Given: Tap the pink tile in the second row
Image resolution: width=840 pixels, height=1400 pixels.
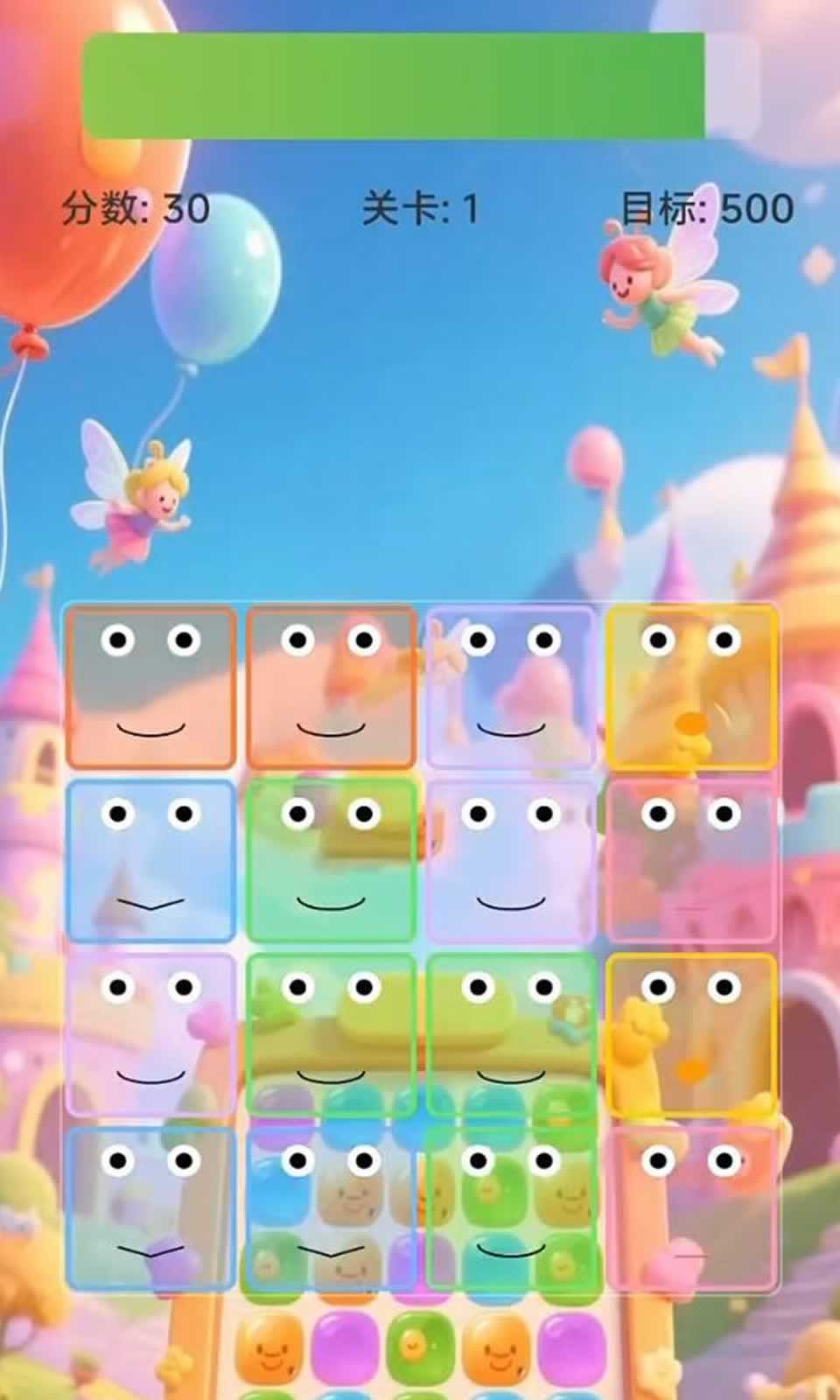Looking at the screenshot, I should click(692, 862).
